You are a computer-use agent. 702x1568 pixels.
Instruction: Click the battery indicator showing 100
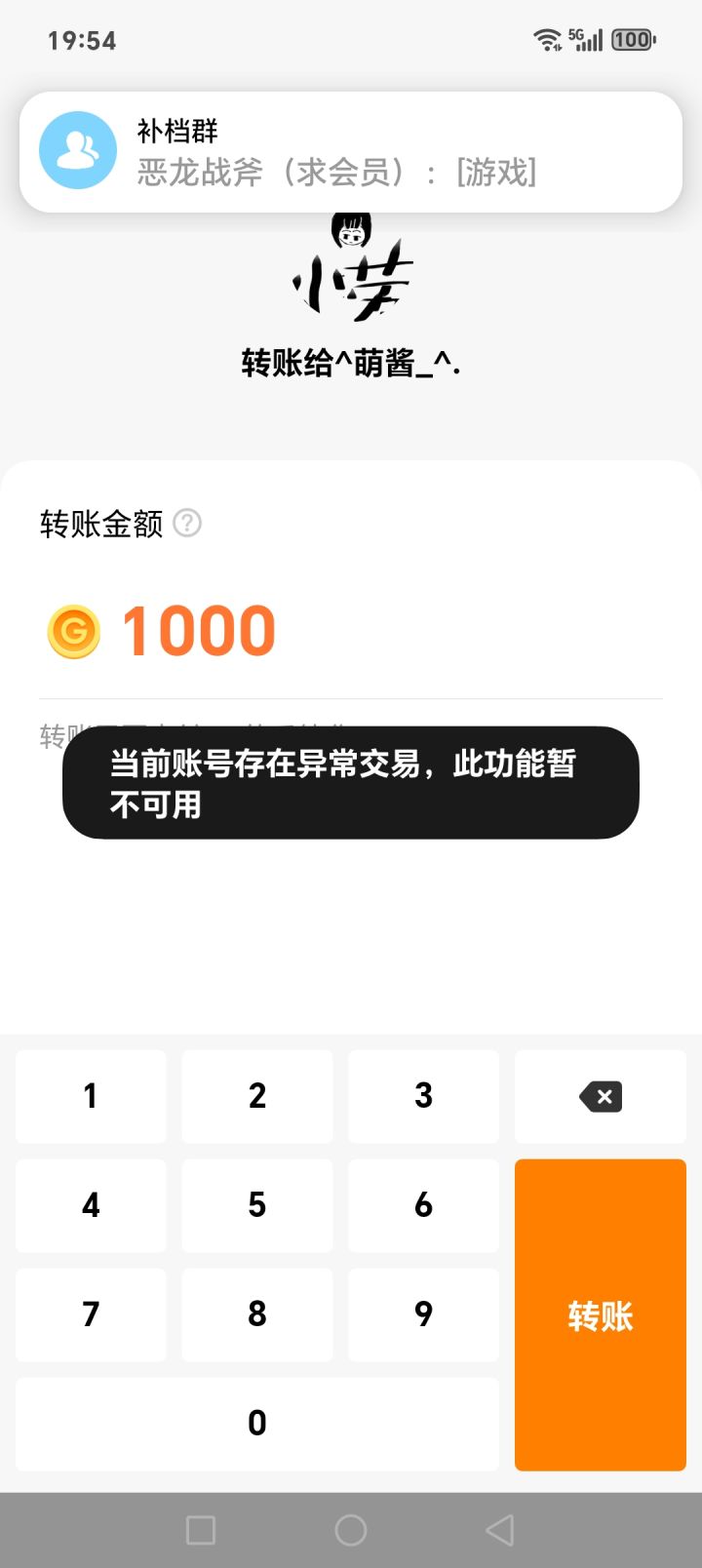click(x=632, y=39)
